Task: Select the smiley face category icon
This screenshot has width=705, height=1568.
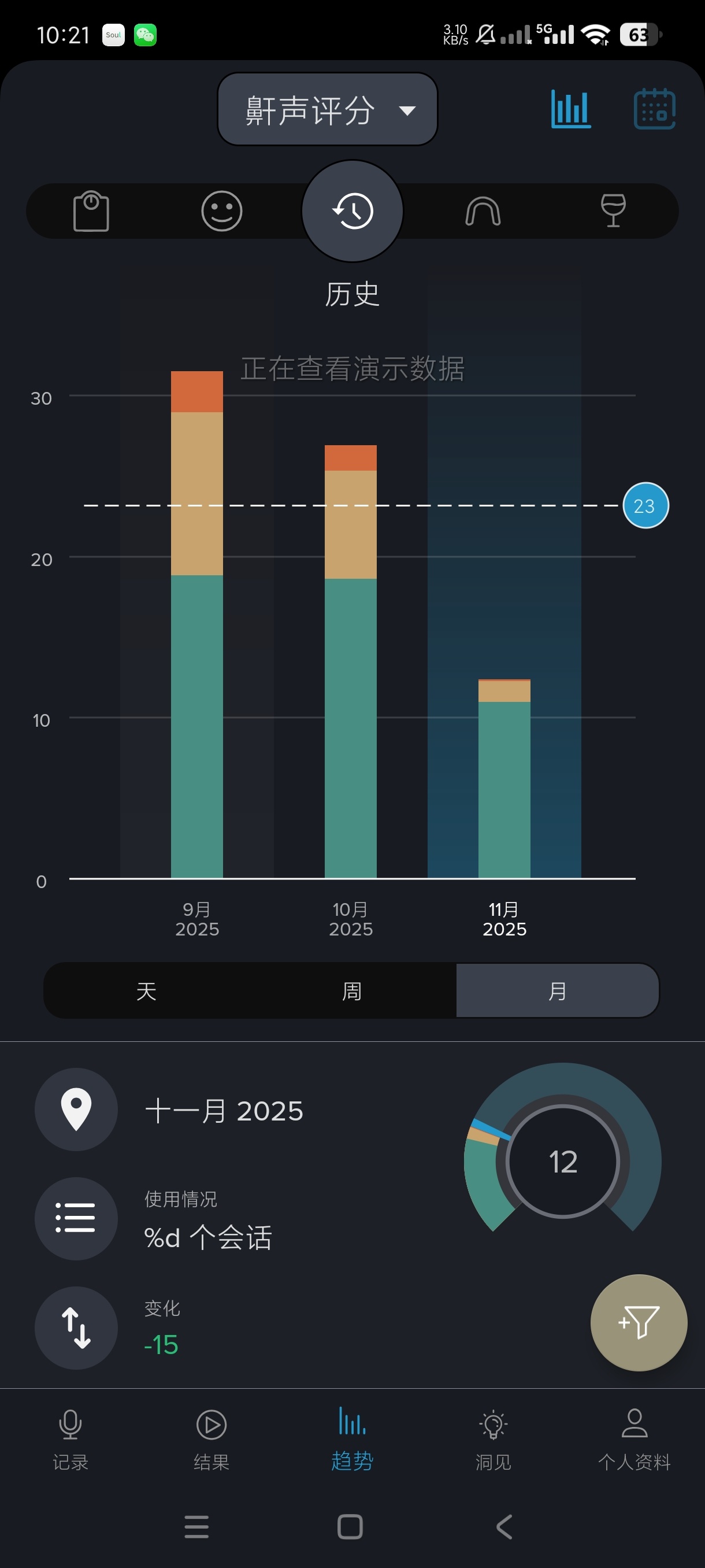Action: (x=221, y=211)
